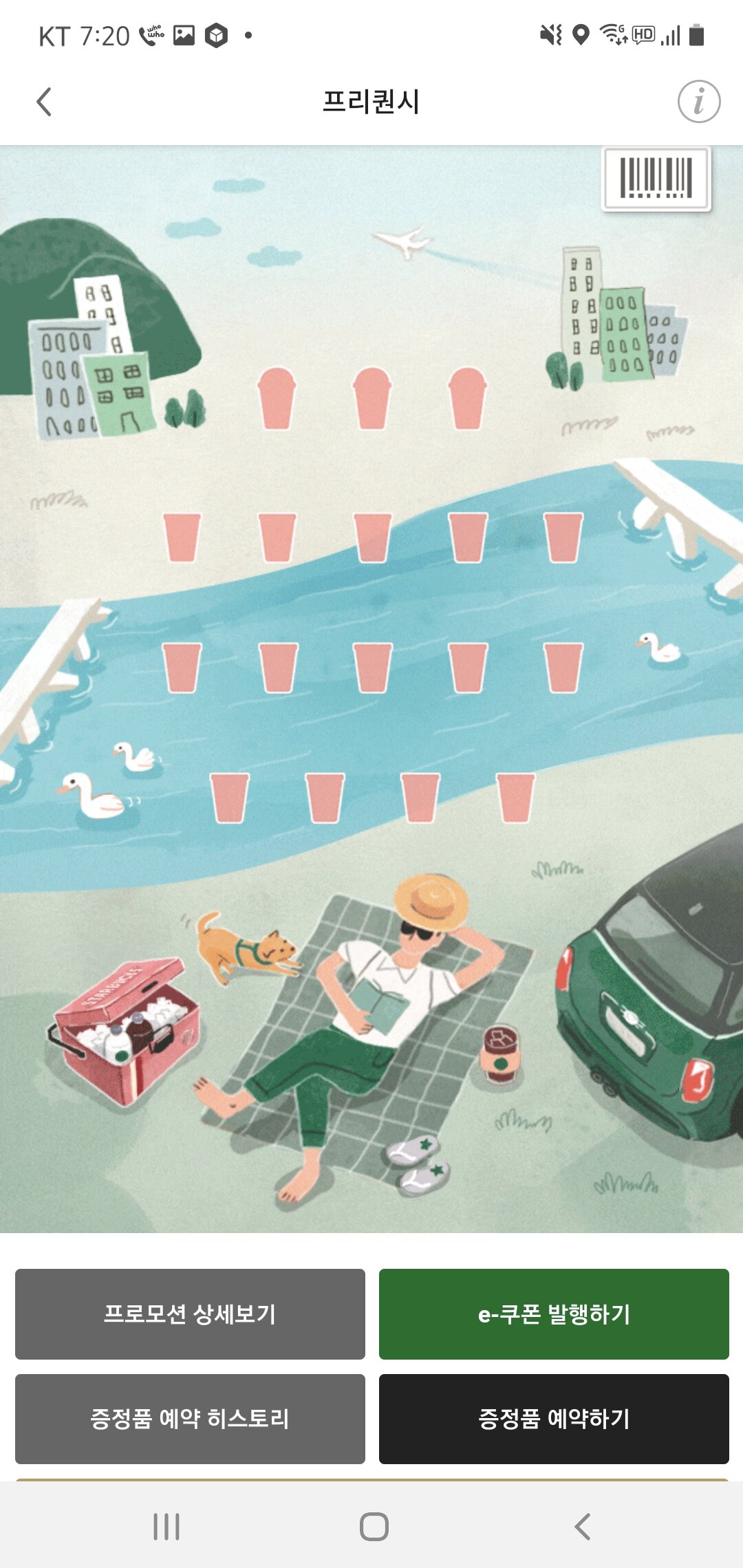
Task: Go to the system home screen
Action: 374,1527
